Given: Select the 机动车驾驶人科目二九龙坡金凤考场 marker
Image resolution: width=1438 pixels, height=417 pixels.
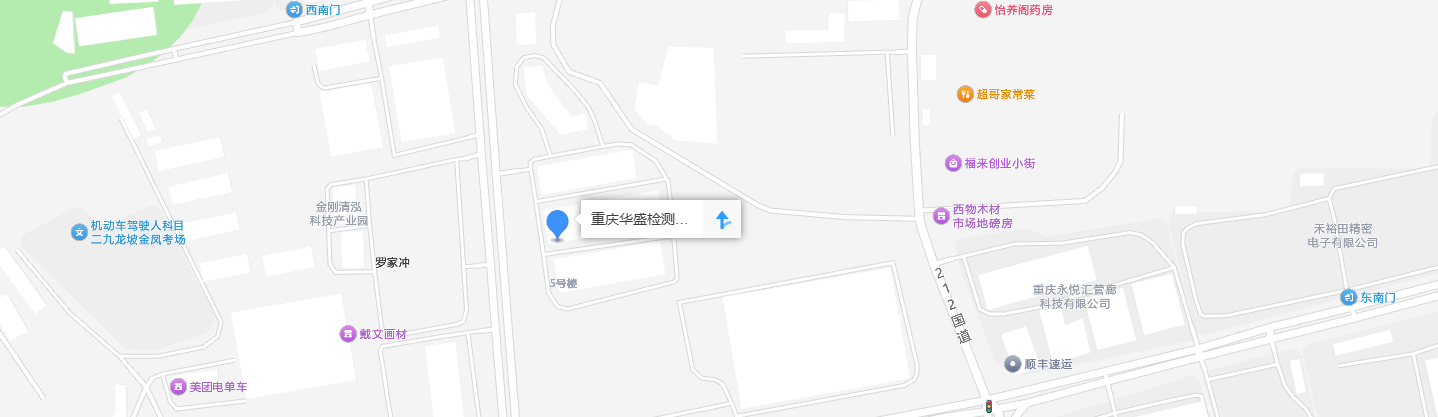Looking at the screenshot, I should coord(79,232).
